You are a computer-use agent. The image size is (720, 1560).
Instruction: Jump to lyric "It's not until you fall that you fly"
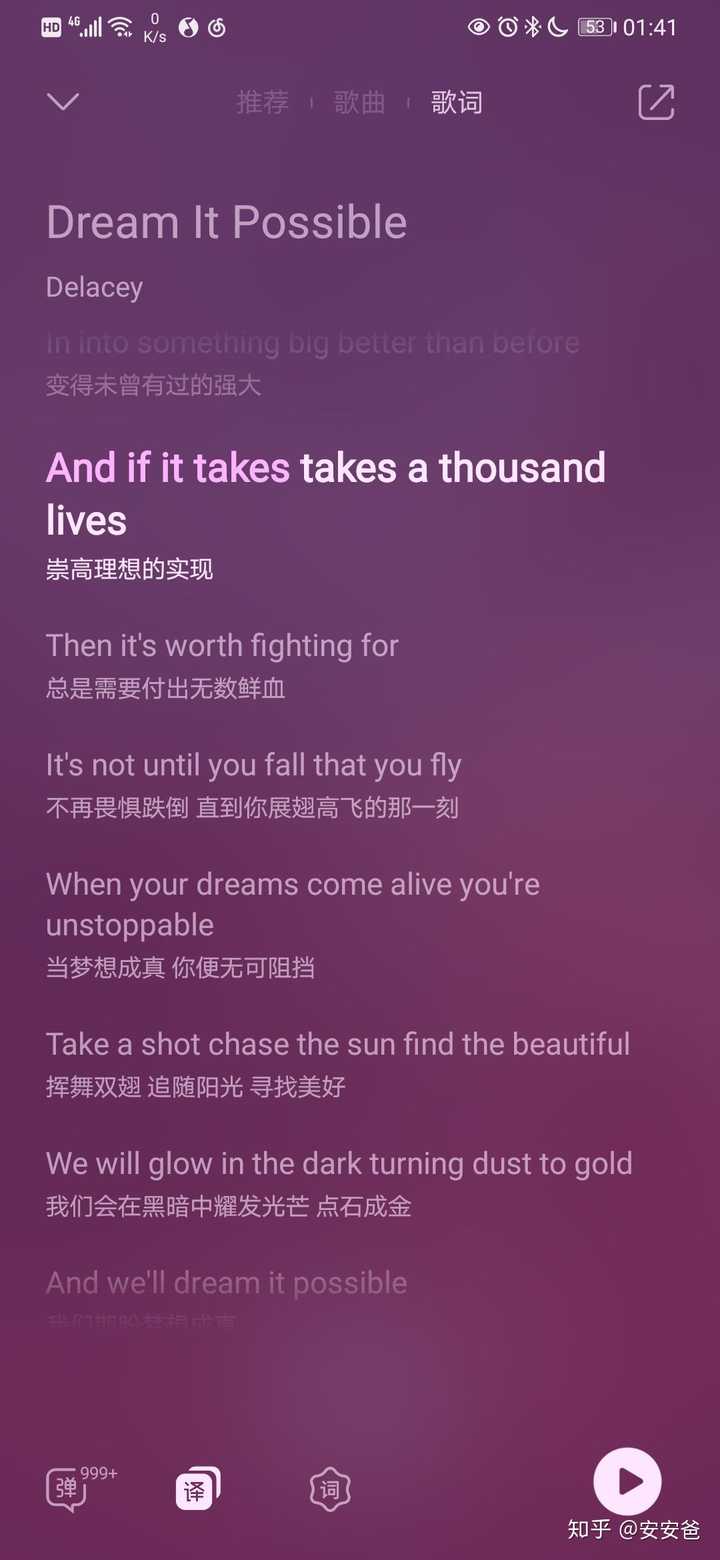click(254, 766)
